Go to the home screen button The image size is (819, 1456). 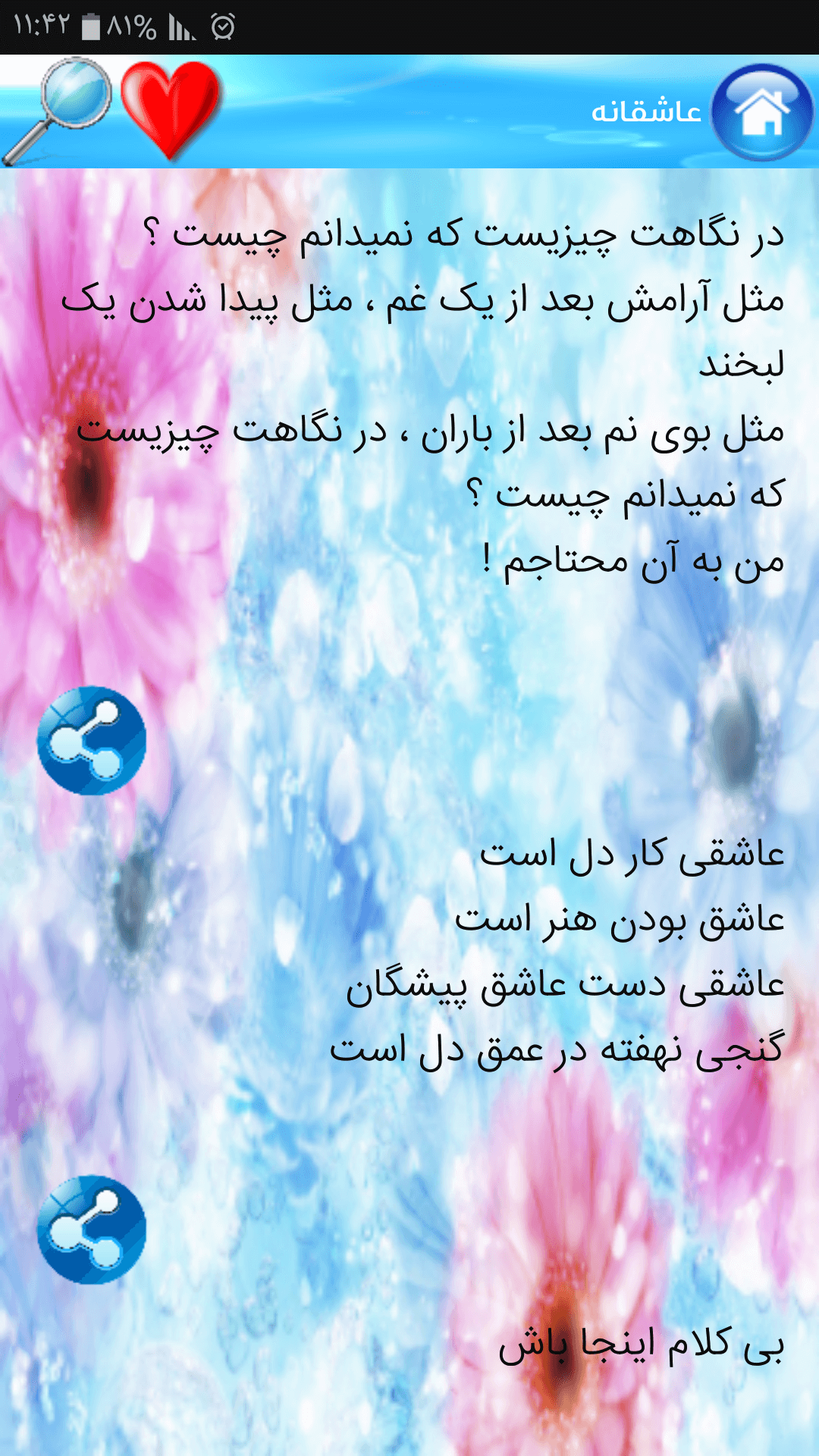(x=762, y=112)
